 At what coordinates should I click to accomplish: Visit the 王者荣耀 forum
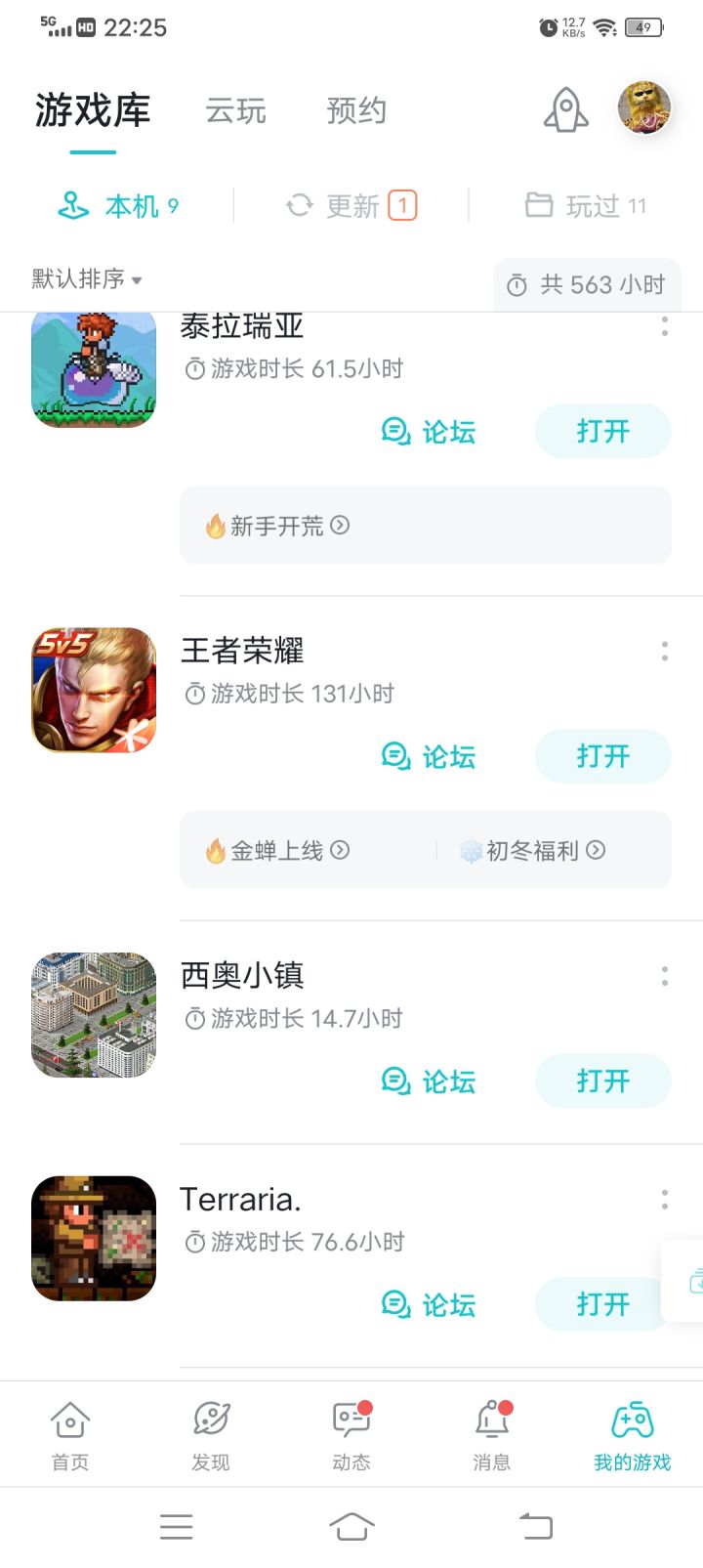click(x=429, y=756)
